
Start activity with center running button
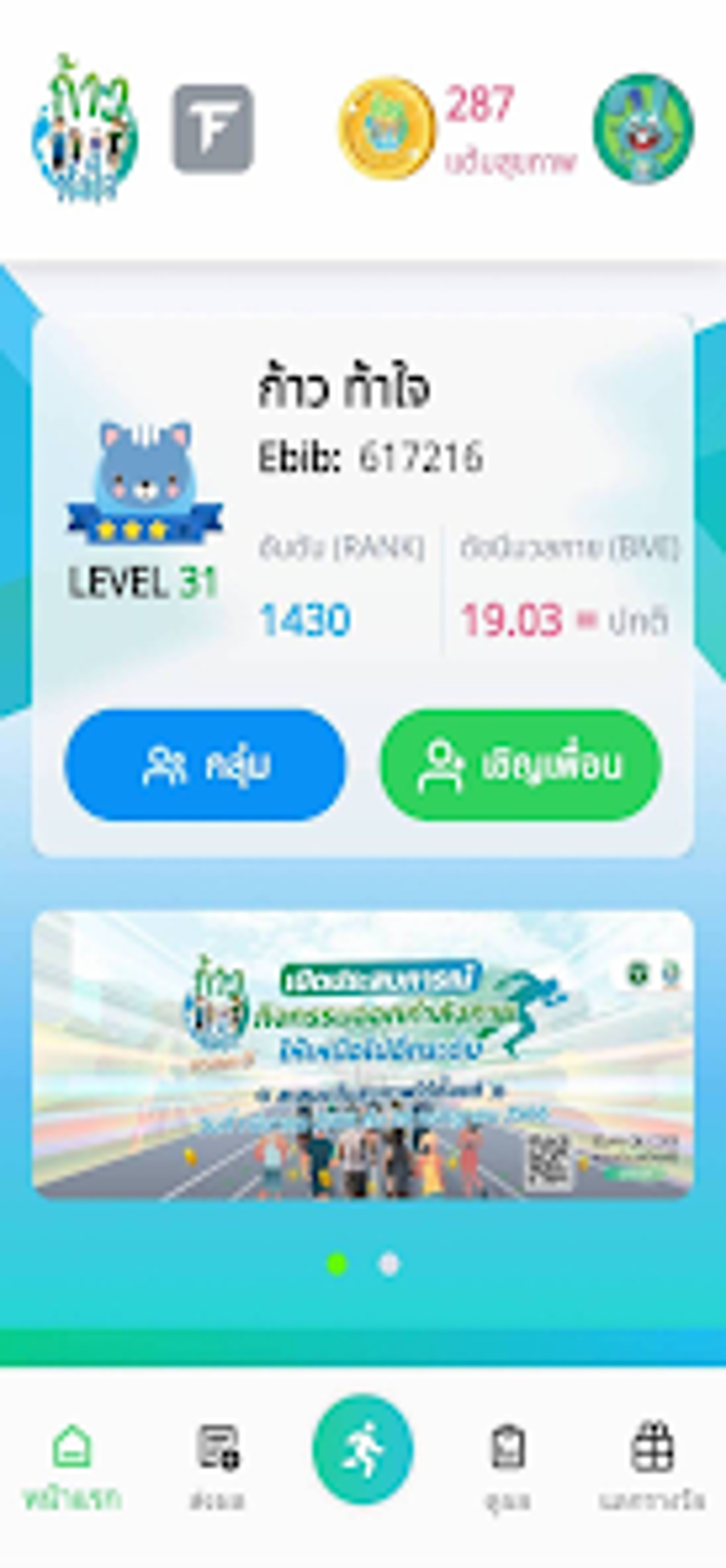point(363,1449)
